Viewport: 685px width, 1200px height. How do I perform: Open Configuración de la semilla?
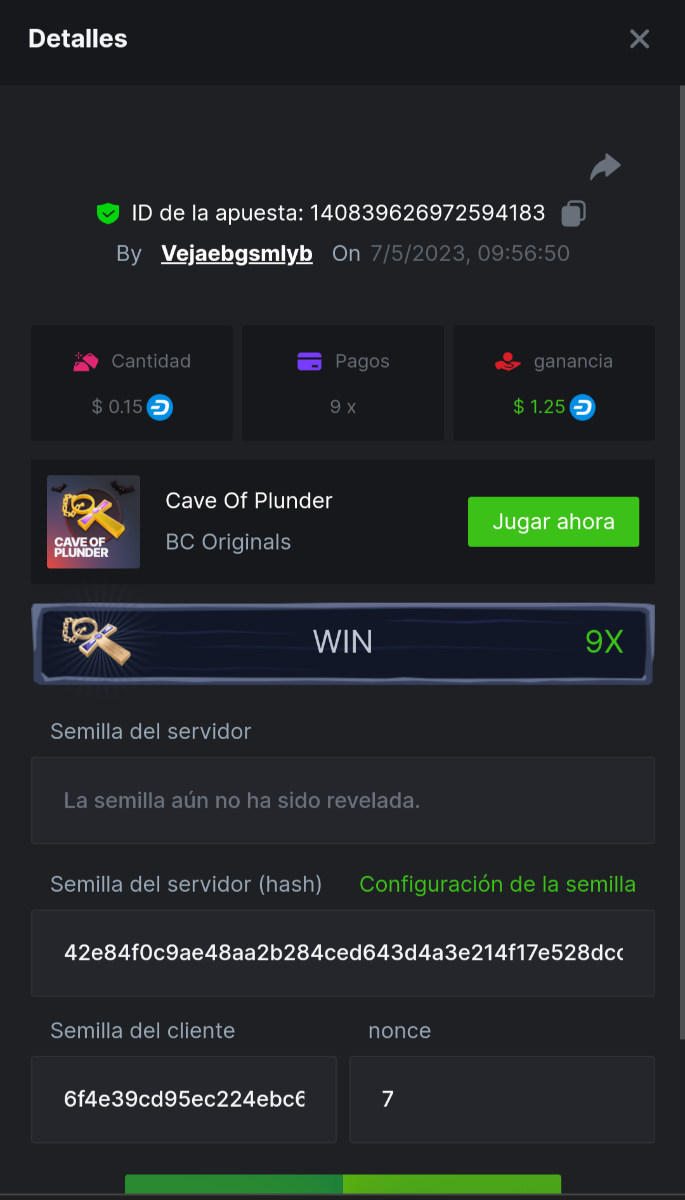tap(497, 884)
